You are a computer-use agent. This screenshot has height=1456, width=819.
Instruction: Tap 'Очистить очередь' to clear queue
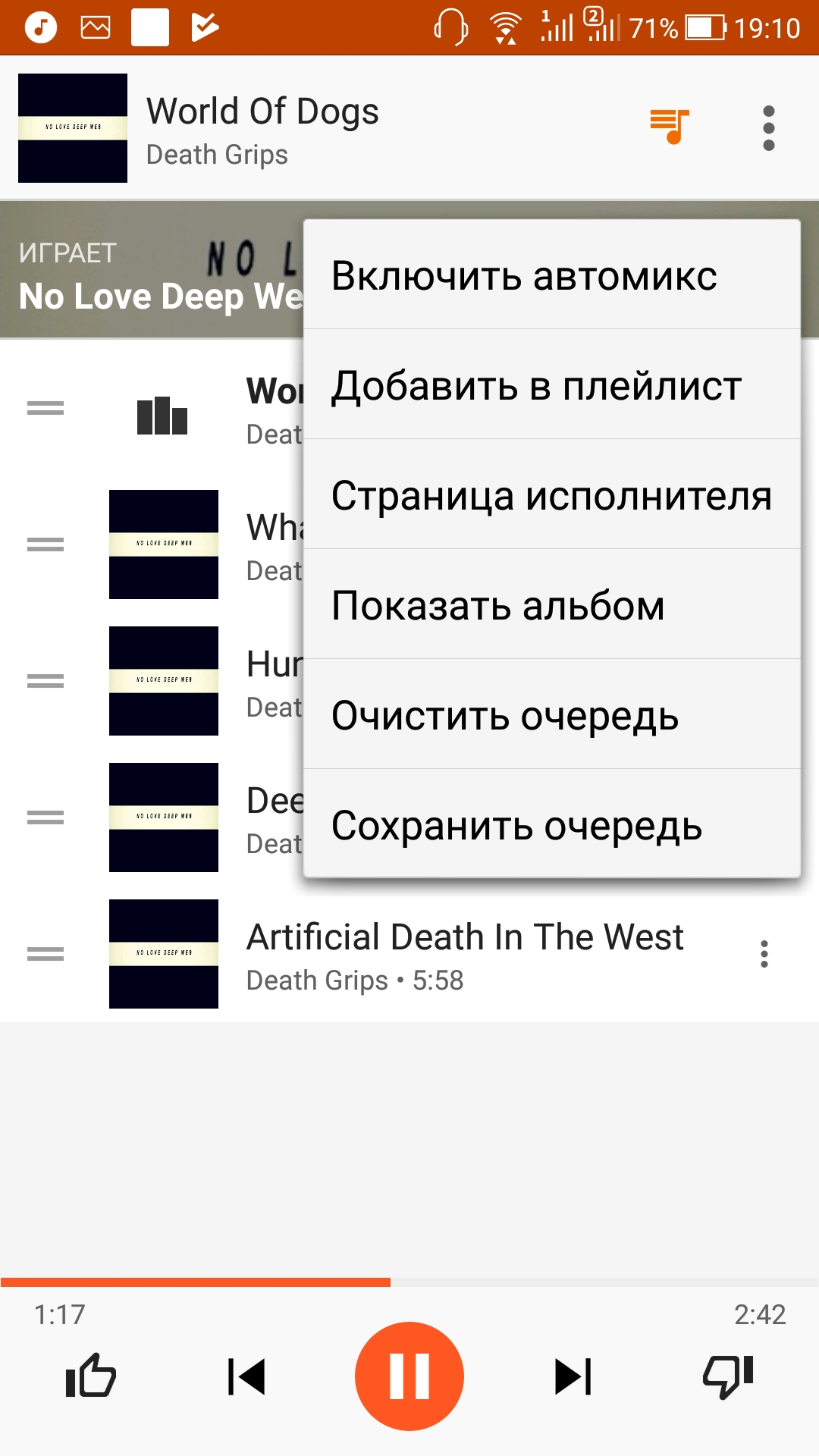551,715
